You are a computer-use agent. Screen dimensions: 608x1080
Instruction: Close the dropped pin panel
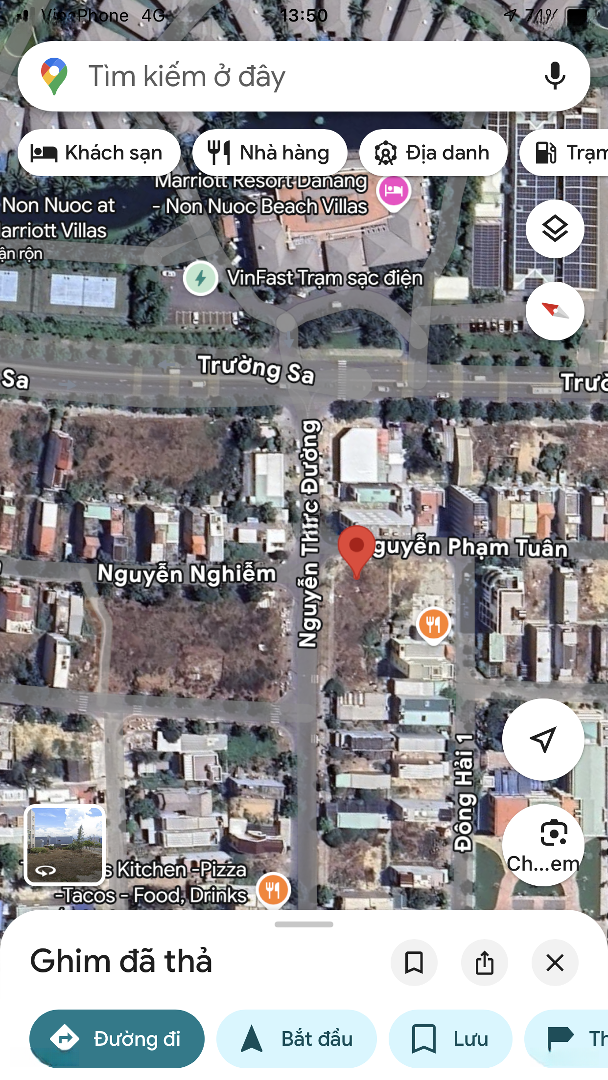pos(555,963)
